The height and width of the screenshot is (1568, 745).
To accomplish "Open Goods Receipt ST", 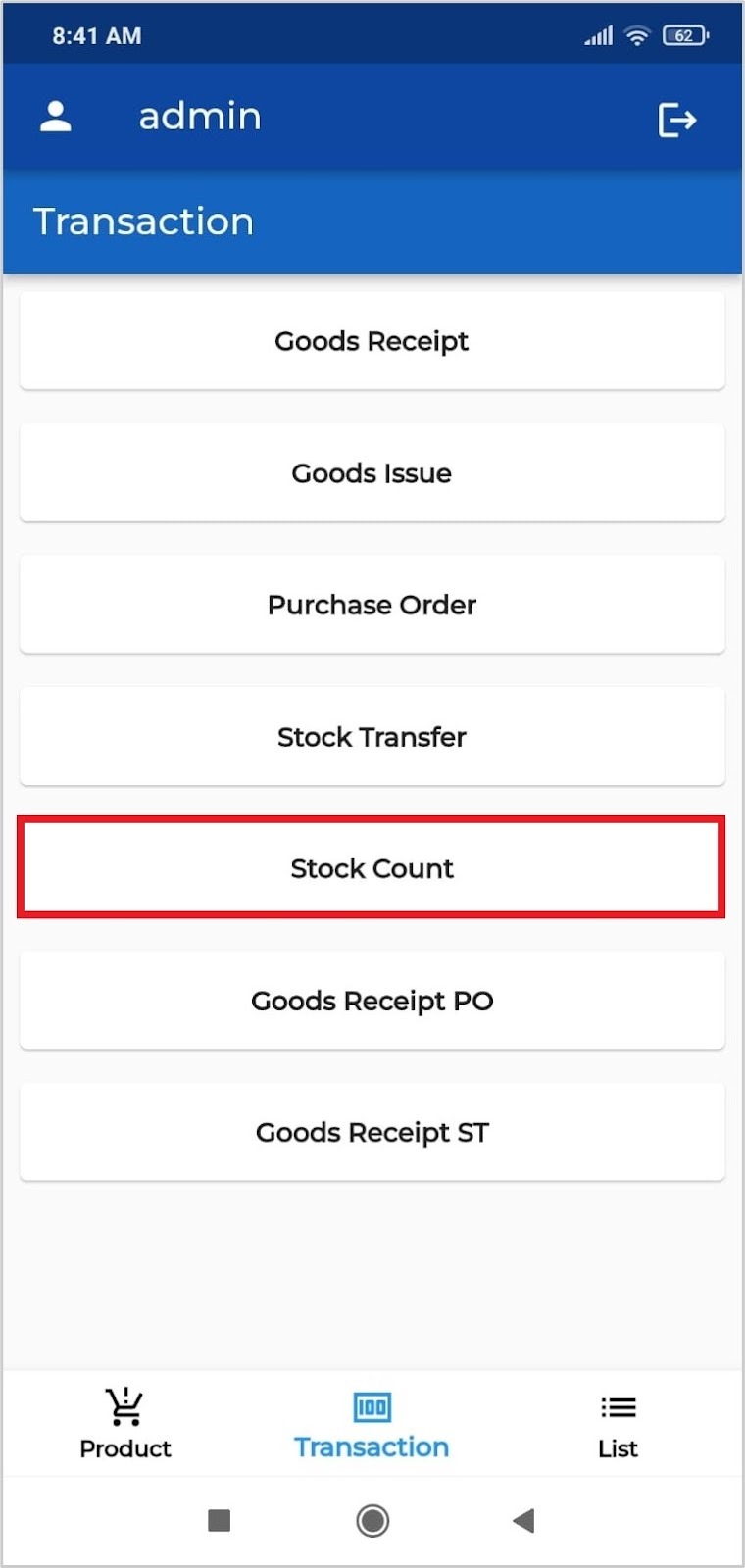I will (x=372, y=1133).
